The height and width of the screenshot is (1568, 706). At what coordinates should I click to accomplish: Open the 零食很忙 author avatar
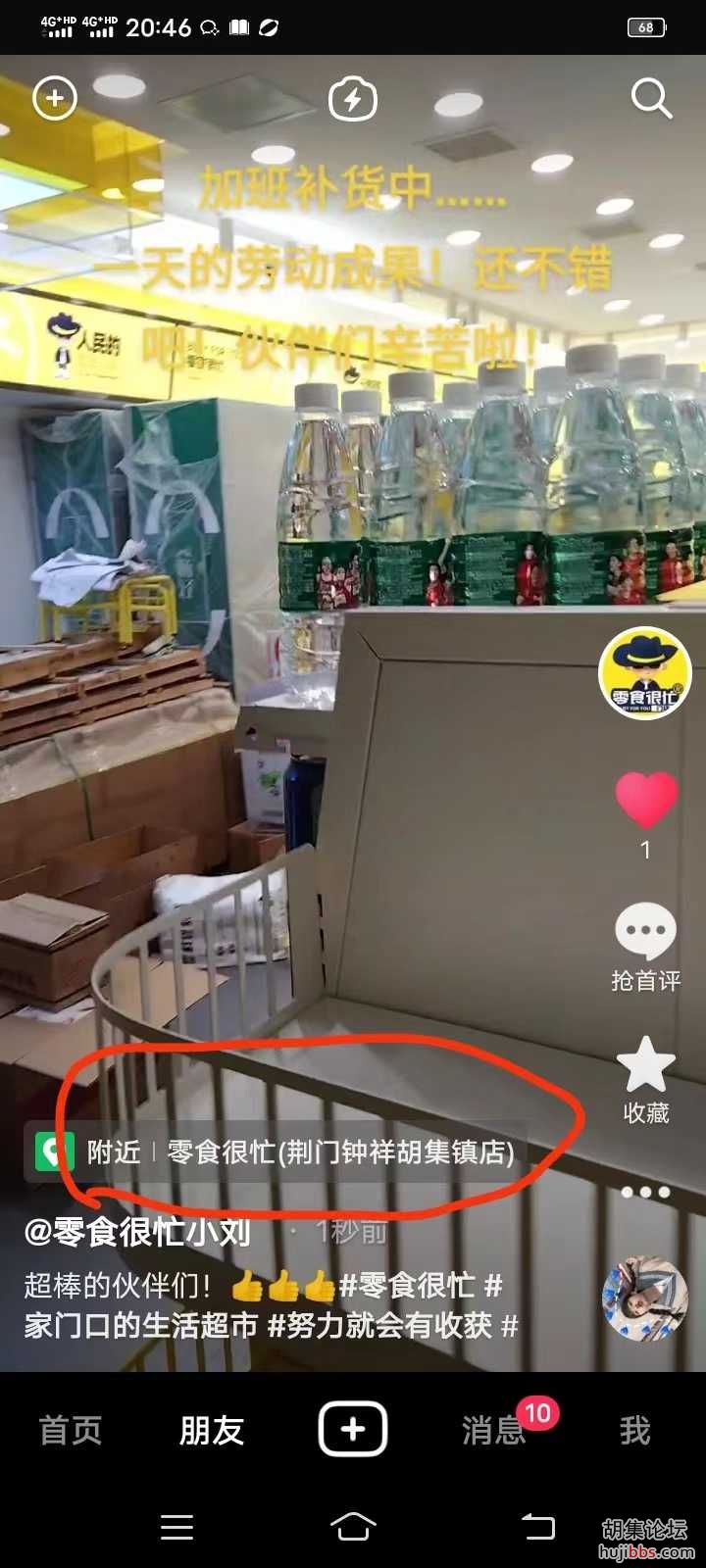645,673
